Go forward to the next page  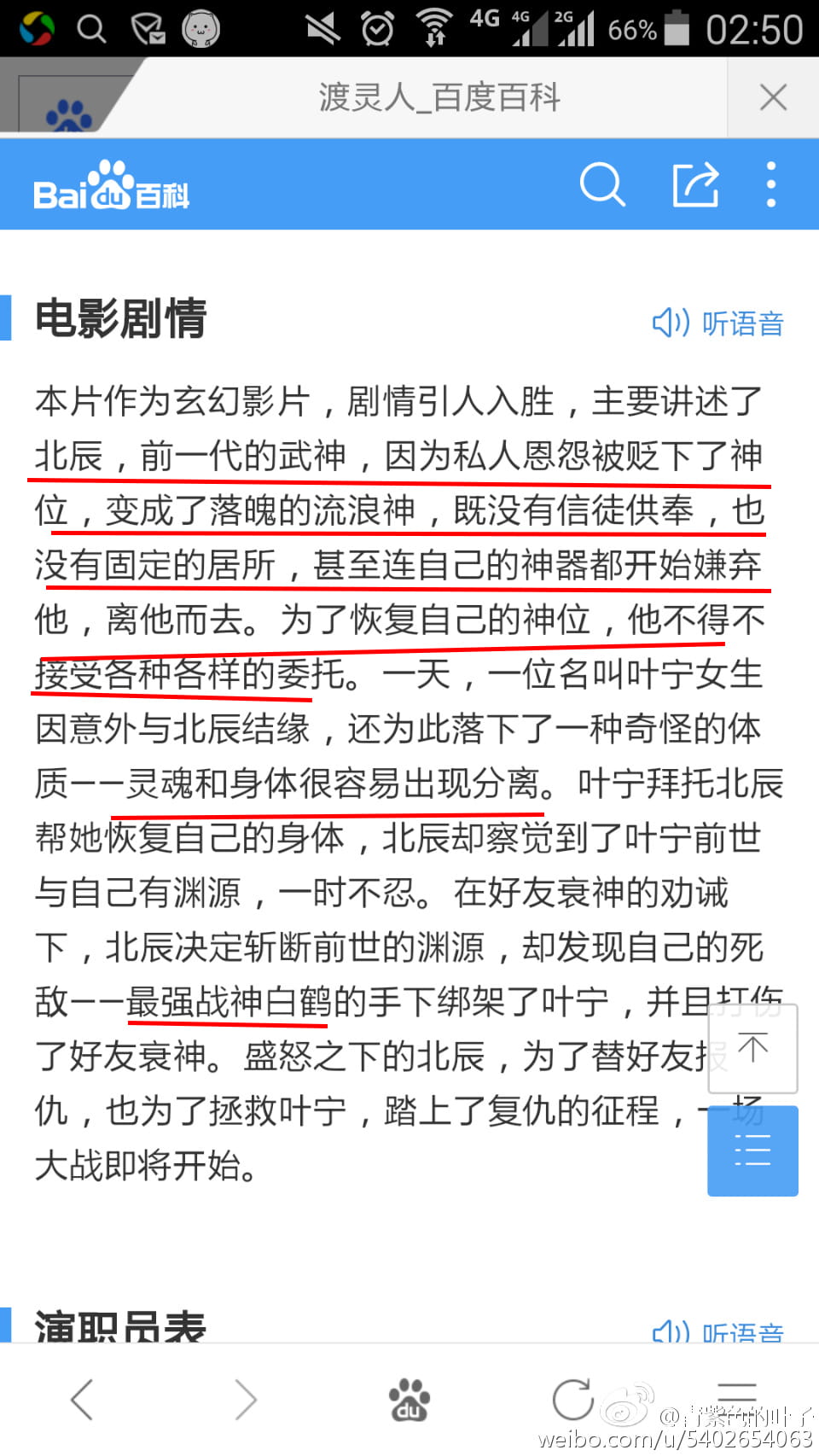click(x=246, y=1399)
